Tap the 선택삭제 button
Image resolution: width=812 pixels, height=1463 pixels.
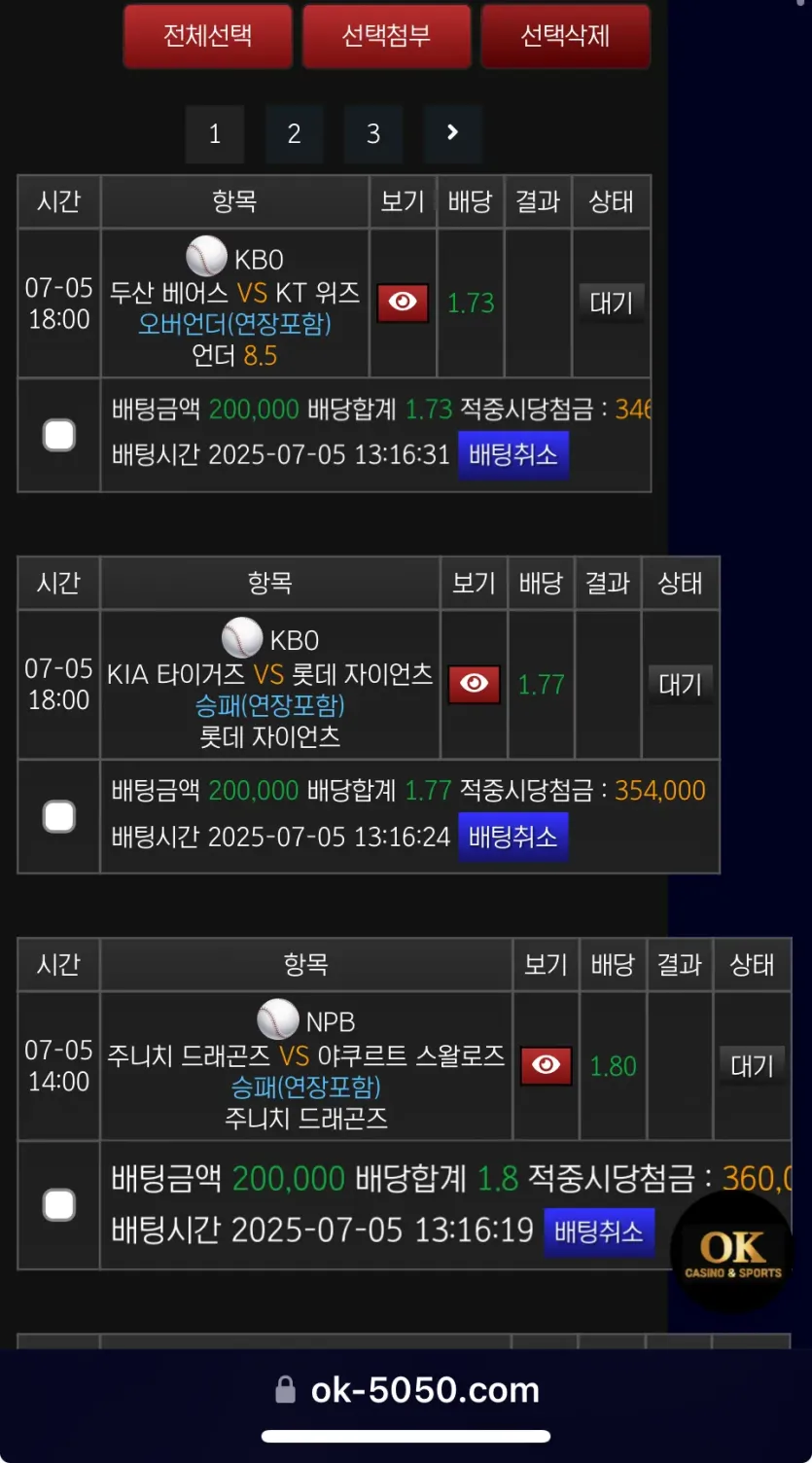click(x=565, y=36)
